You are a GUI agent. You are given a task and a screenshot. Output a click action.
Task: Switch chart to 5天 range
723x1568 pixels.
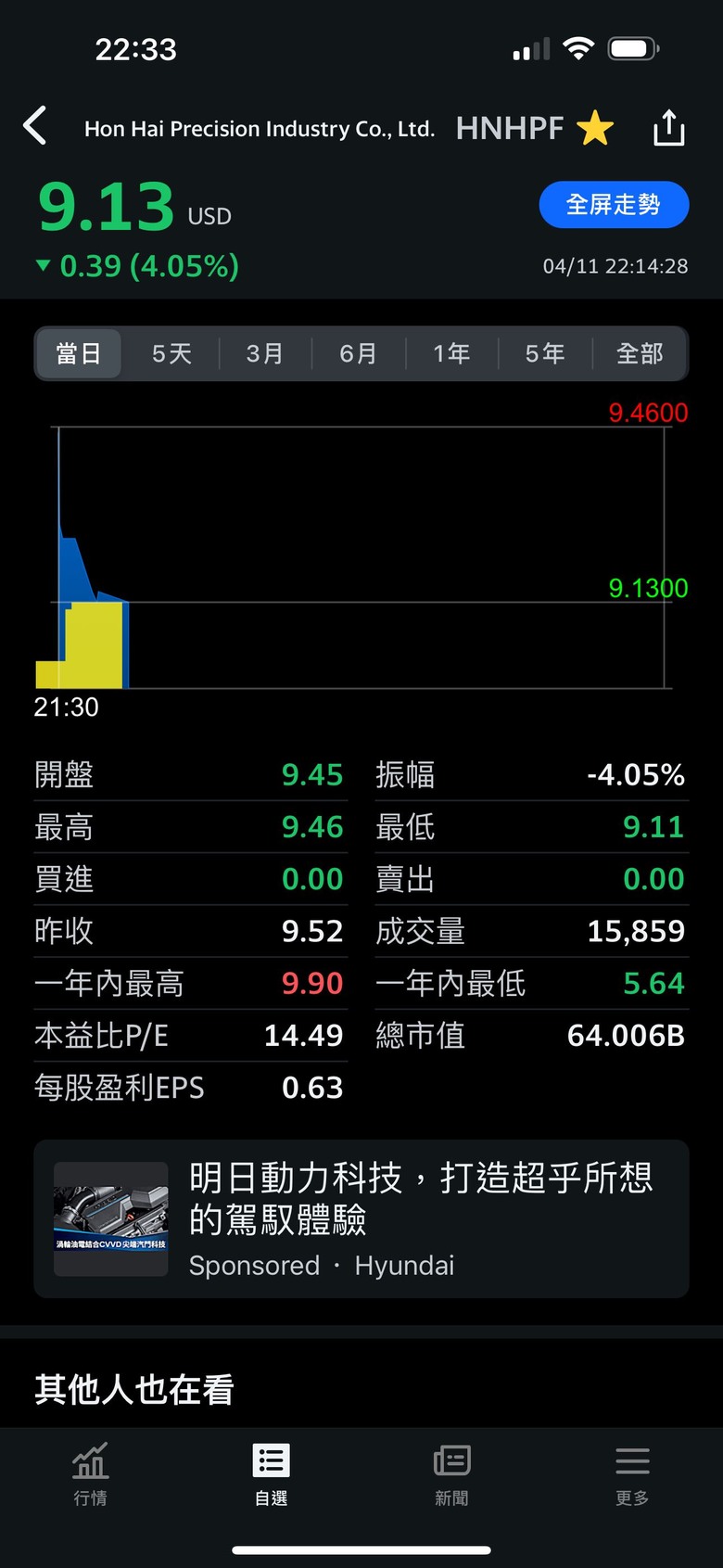[172, 353]
